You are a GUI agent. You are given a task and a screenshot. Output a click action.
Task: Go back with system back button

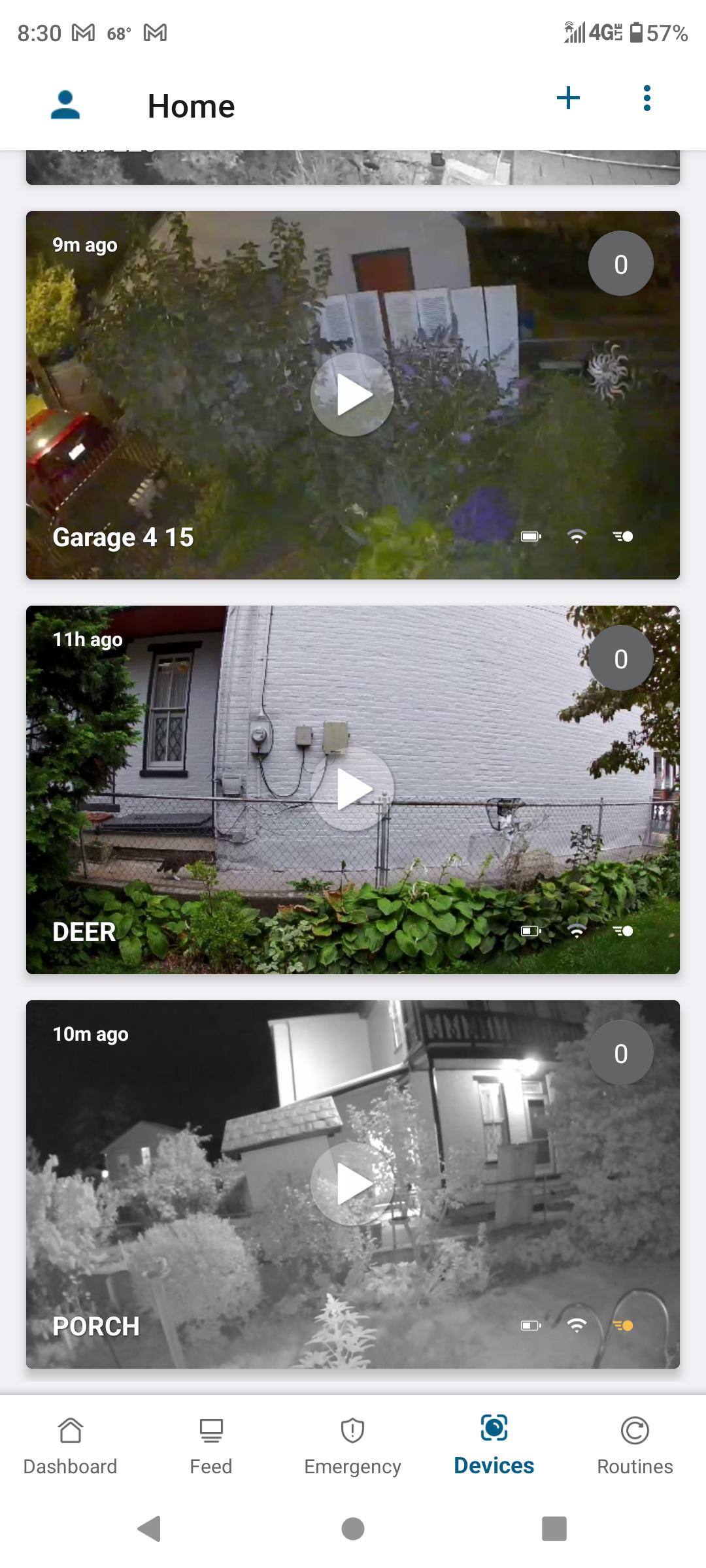(x=150, y=1529)
